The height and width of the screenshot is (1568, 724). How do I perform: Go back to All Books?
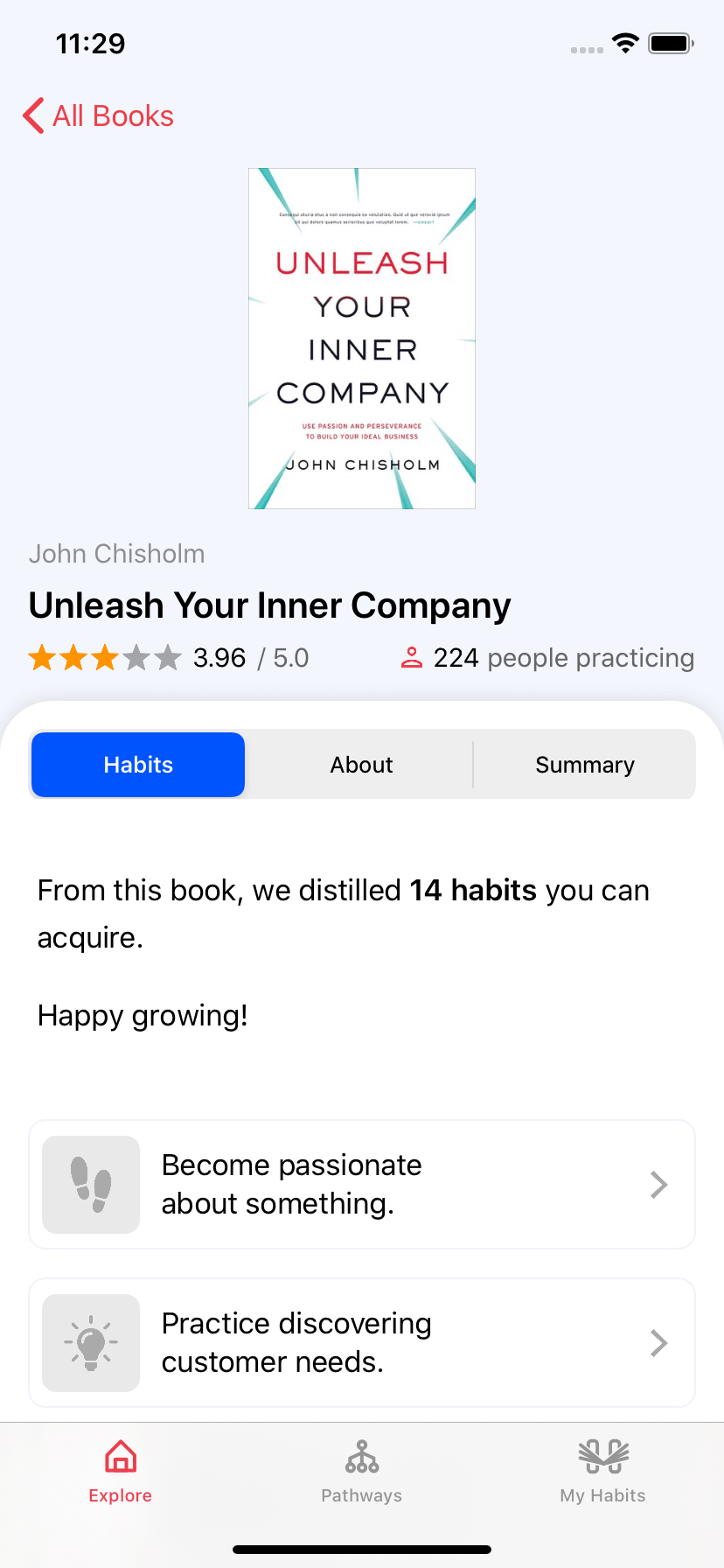click(99, 115)
